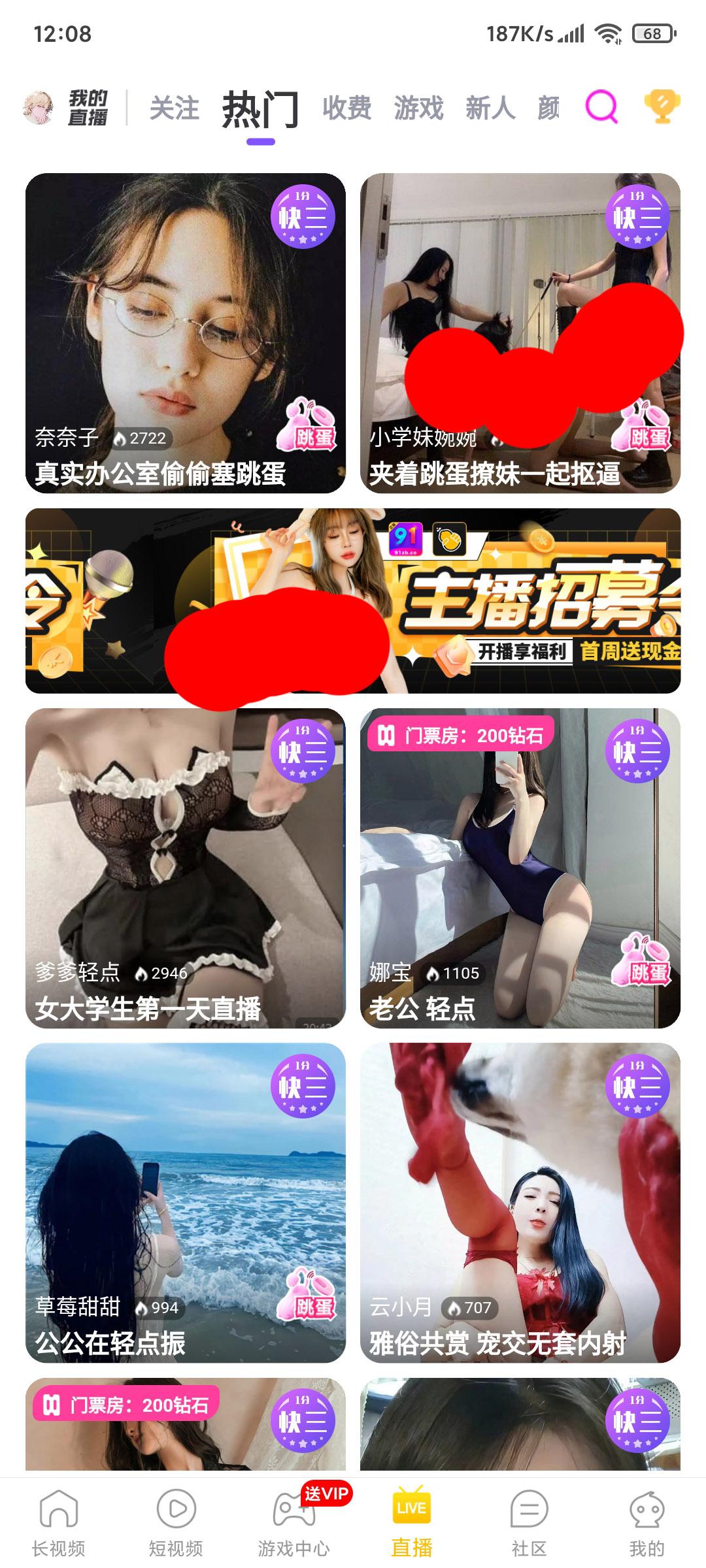706x1568 pixels.
Task: Open the 我的 profile tab
Action: point(647,1518)
